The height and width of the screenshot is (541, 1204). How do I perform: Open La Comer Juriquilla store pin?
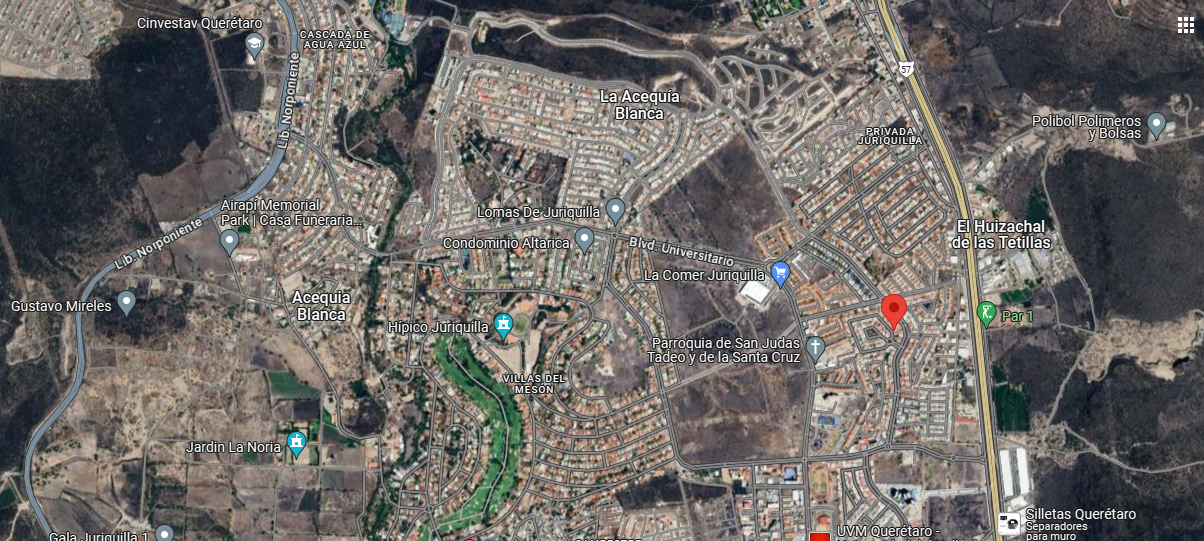781,272
